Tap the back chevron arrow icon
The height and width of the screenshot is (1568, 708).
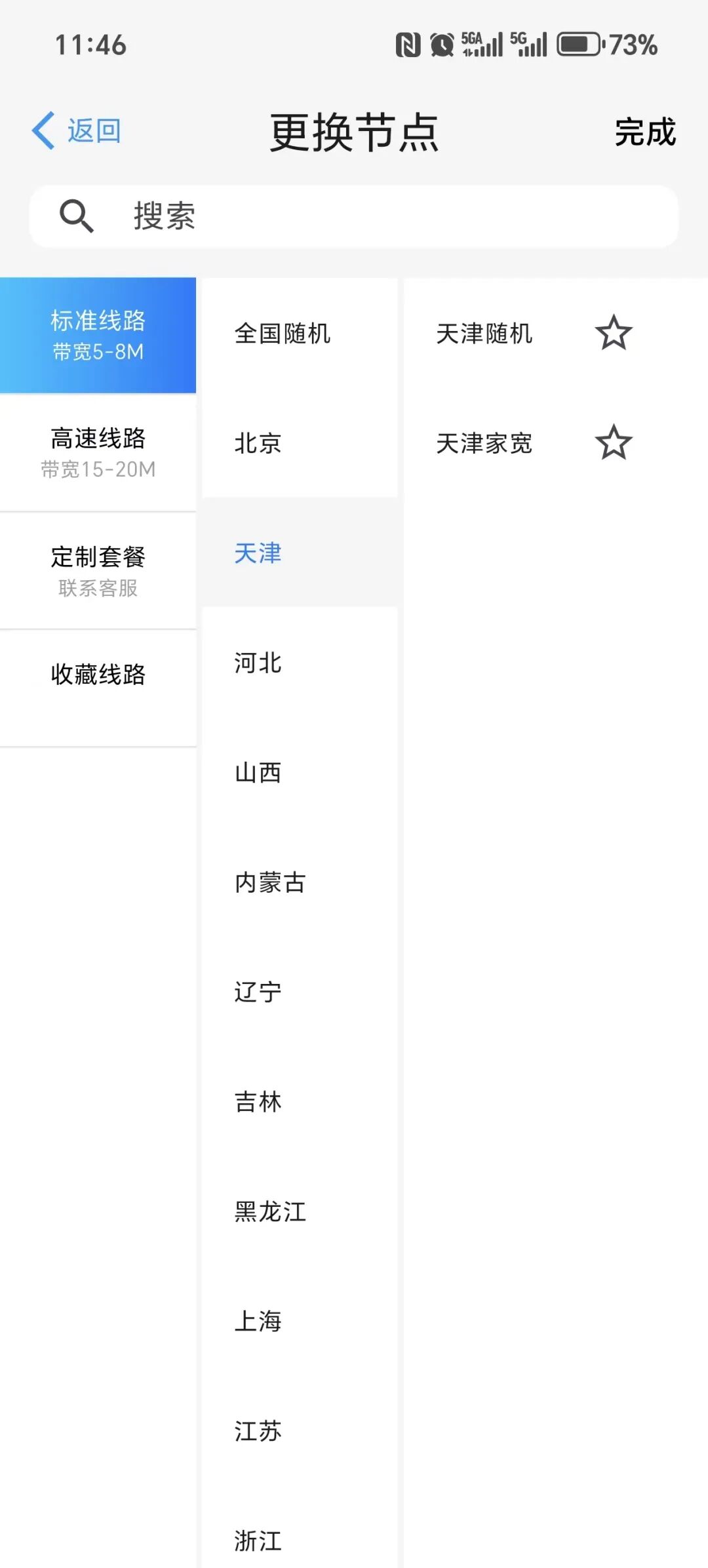(41, 129)
